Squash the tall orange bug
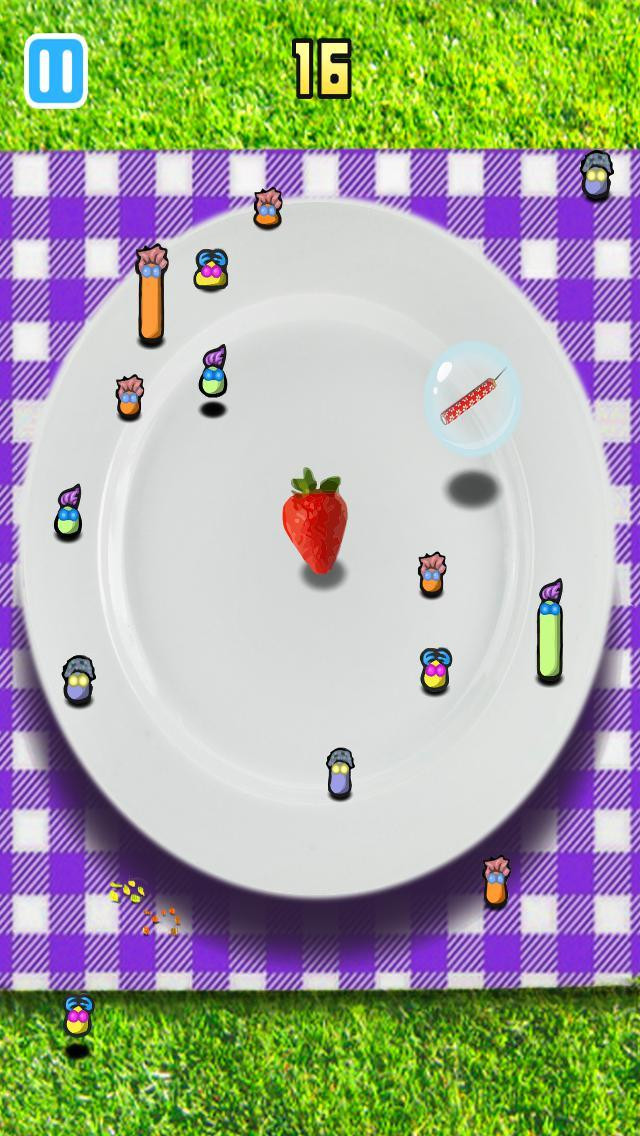Viewport: 640px width, 1136px height. click(151, 294)
